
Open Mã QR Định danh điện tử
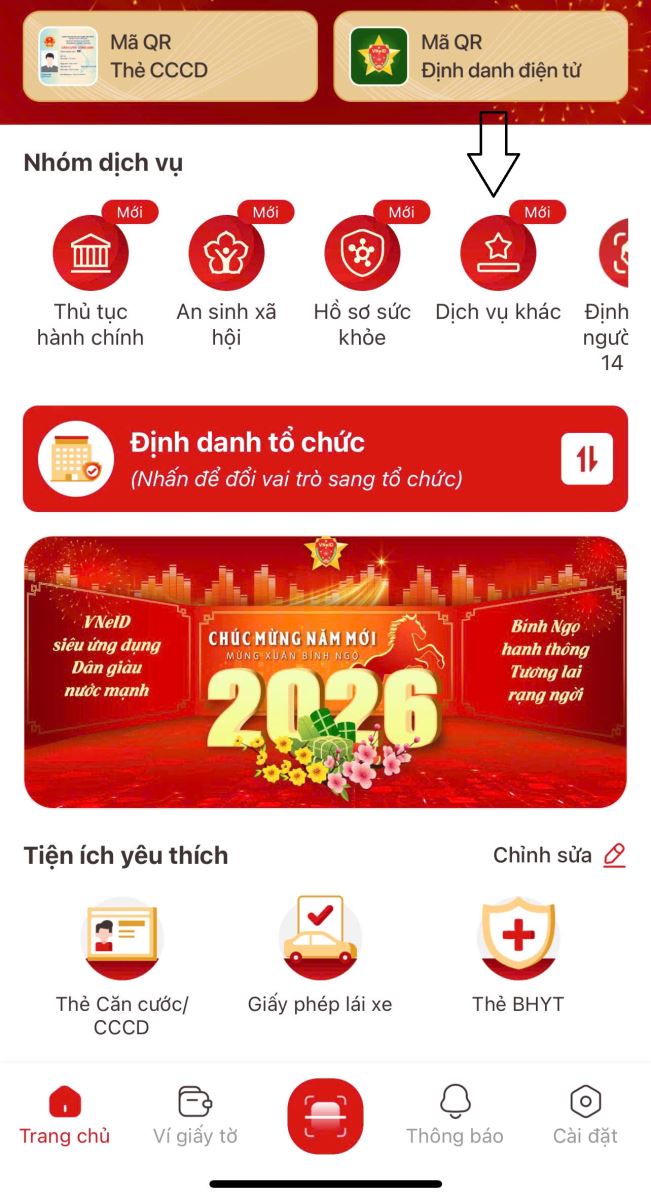(x=480, y=56)
